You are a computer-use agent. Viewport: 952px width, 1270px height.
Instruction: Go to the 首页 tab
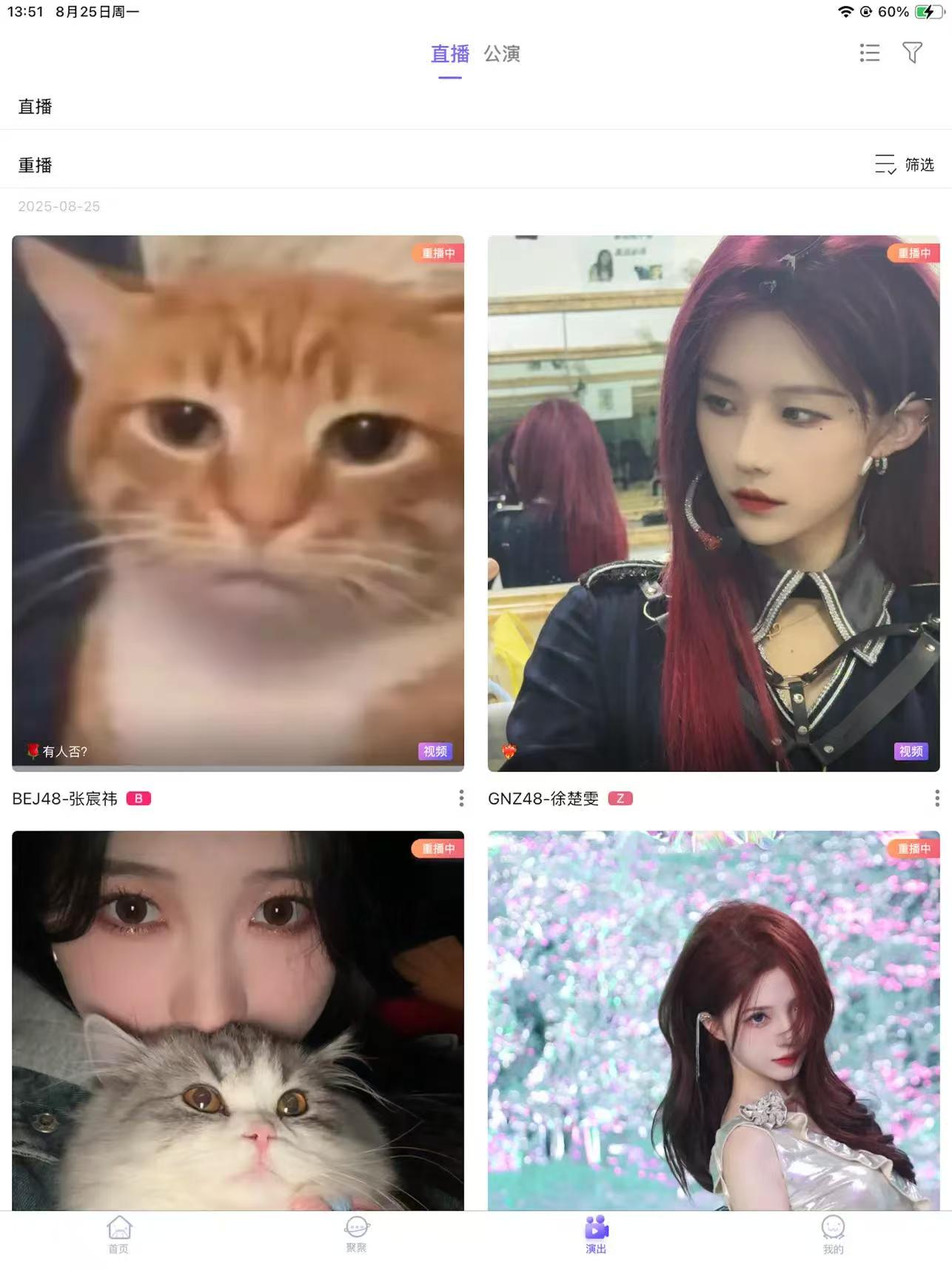click(x=119, y=1234)
